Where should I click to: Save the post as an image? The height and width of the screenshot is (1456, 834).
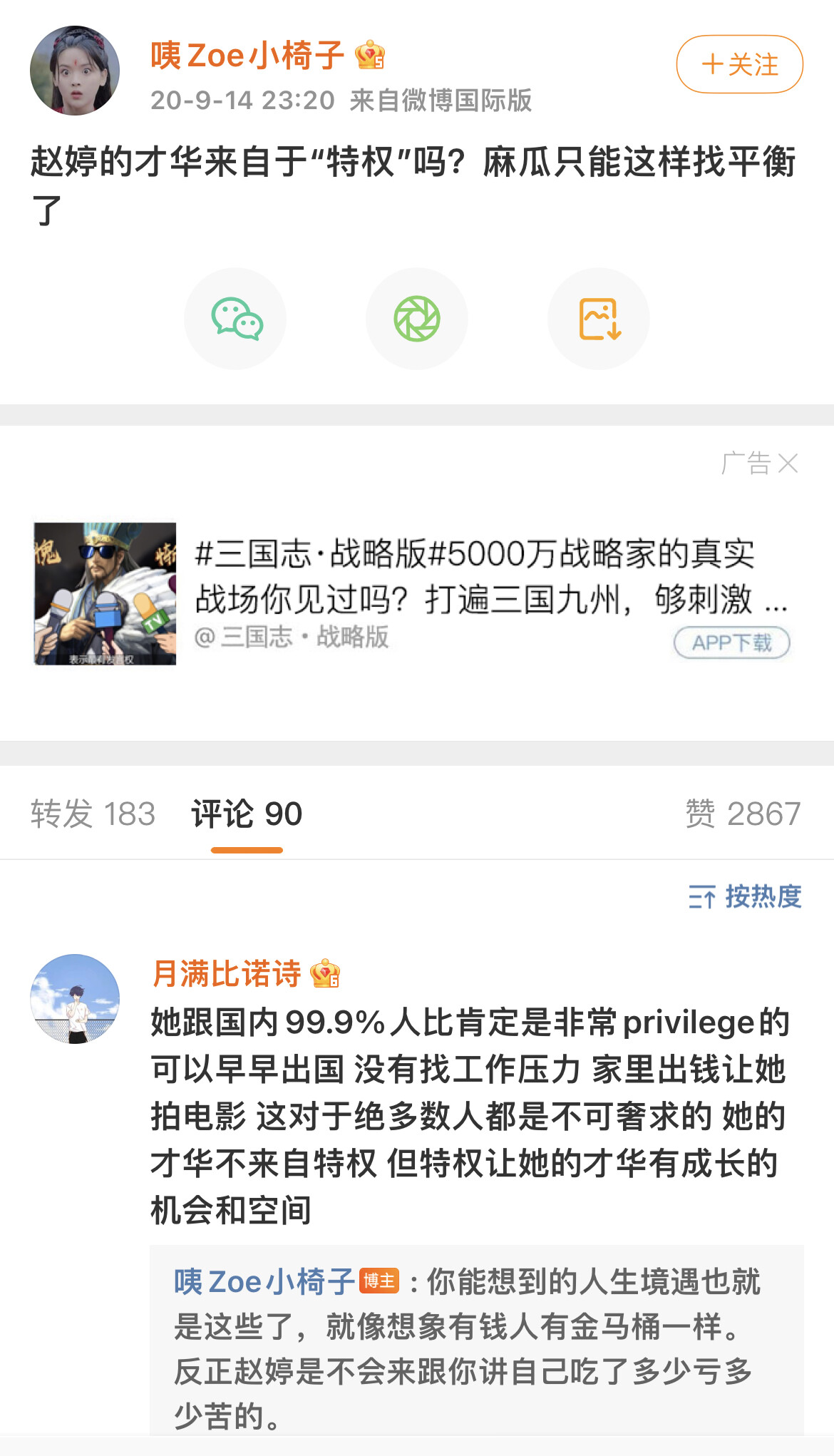click(x=599, y=319)
